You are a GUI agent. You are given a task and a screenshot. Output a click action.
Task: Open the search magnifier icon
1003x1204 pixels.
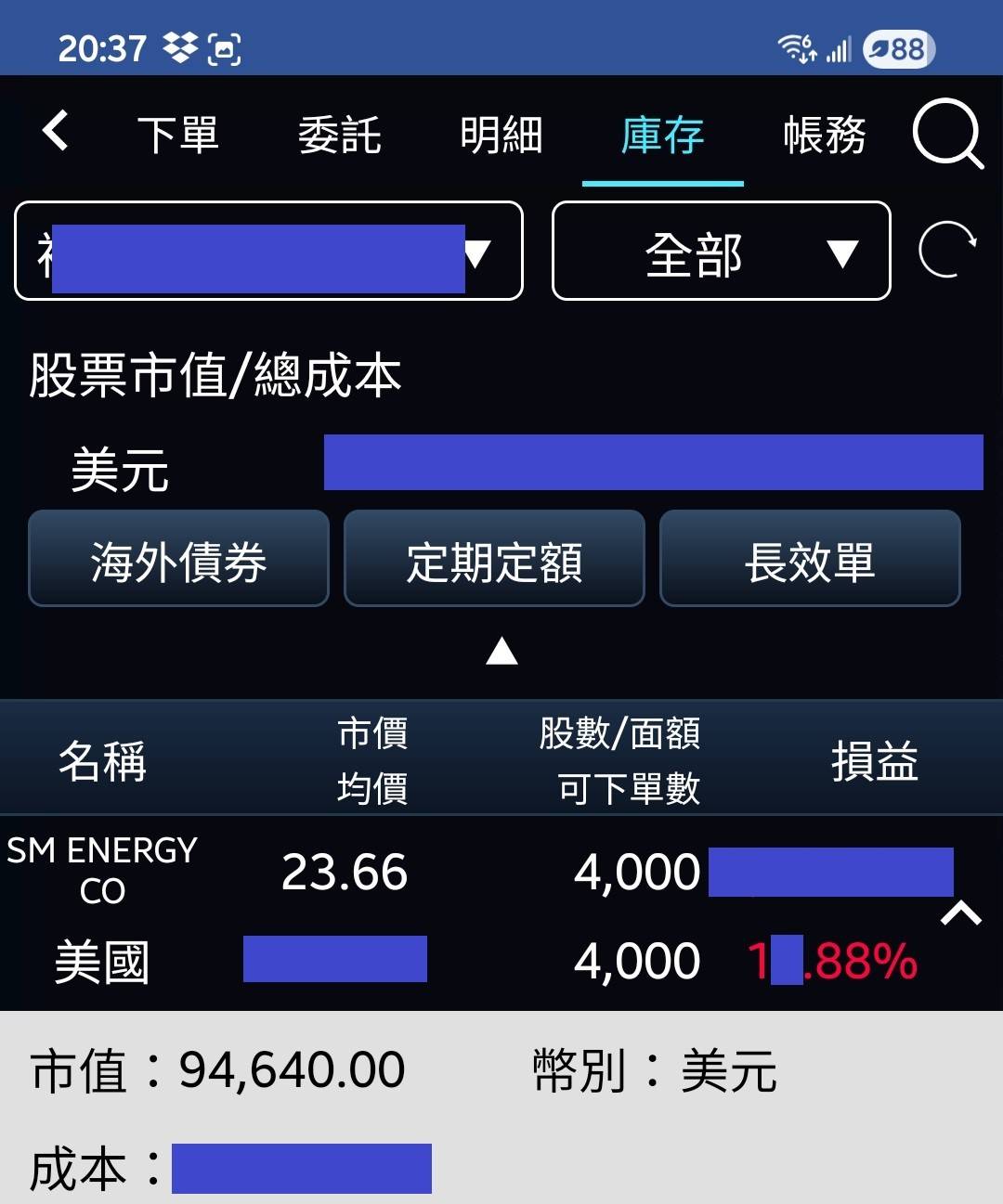coord(946,136)
